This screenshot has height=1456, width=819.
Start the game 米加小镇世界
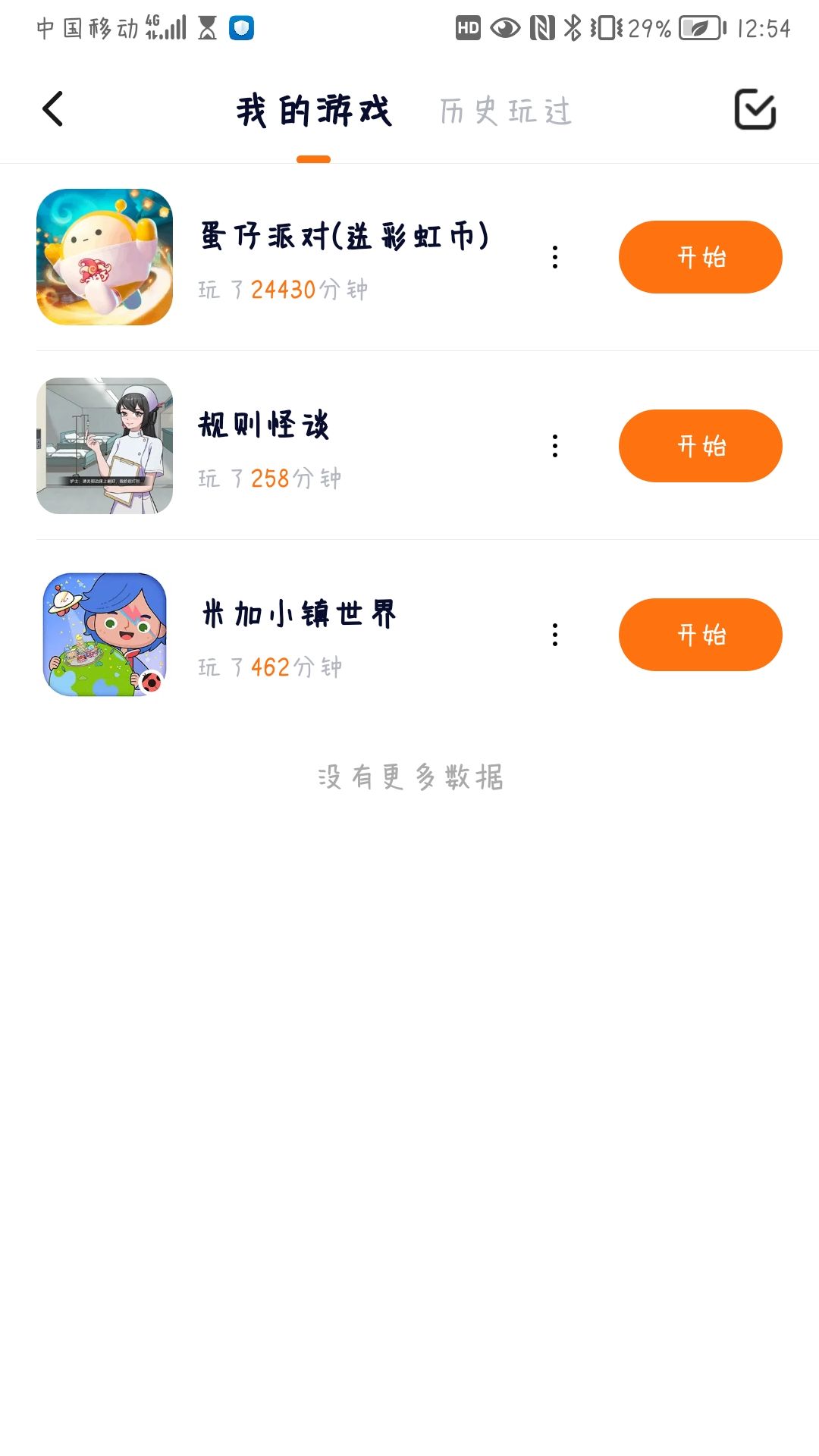(x=700, y=635)
